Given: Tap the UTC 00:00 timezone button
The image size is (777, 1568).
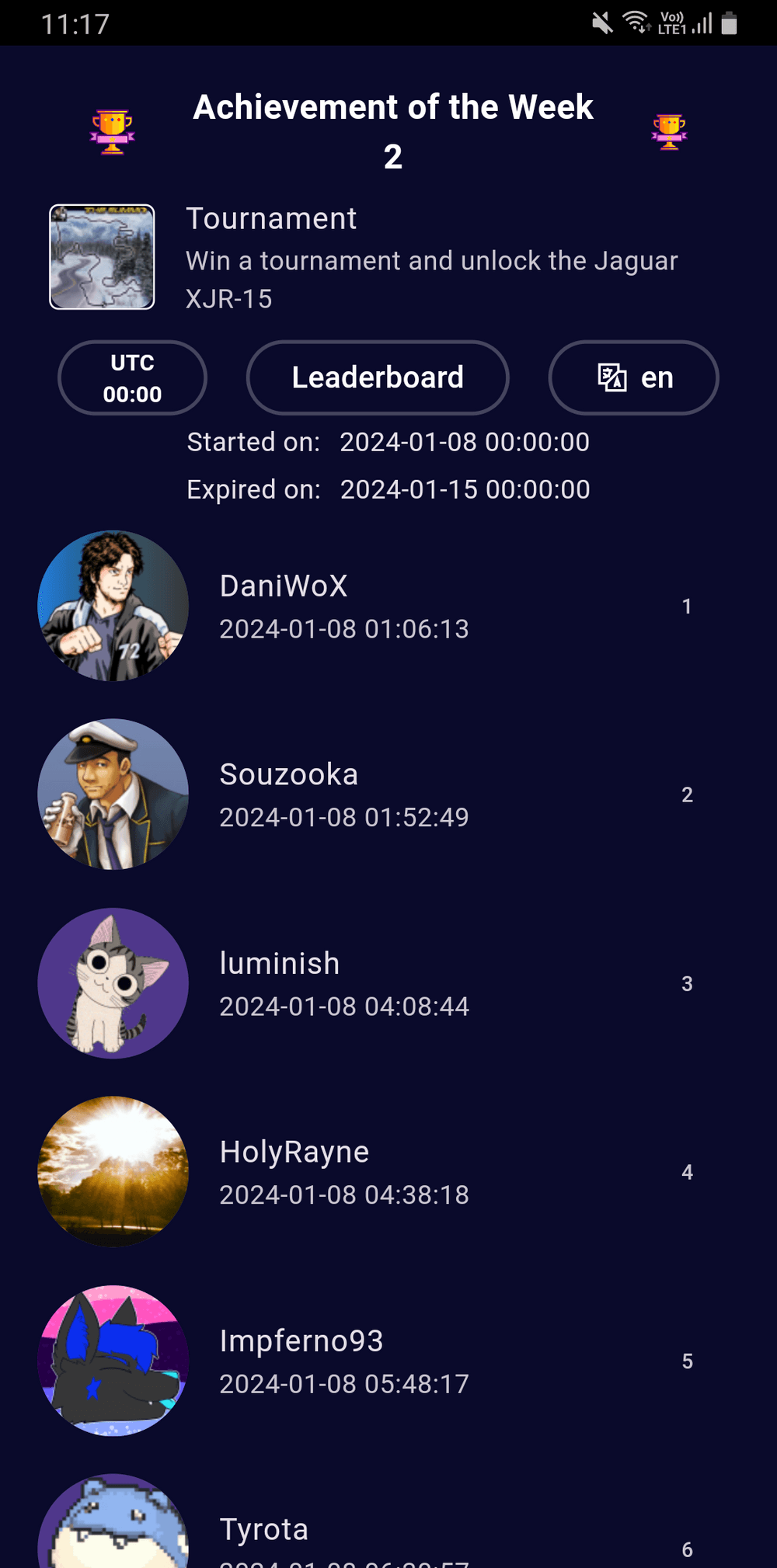Looking at the screenshot, I should [x=132, y=378].
